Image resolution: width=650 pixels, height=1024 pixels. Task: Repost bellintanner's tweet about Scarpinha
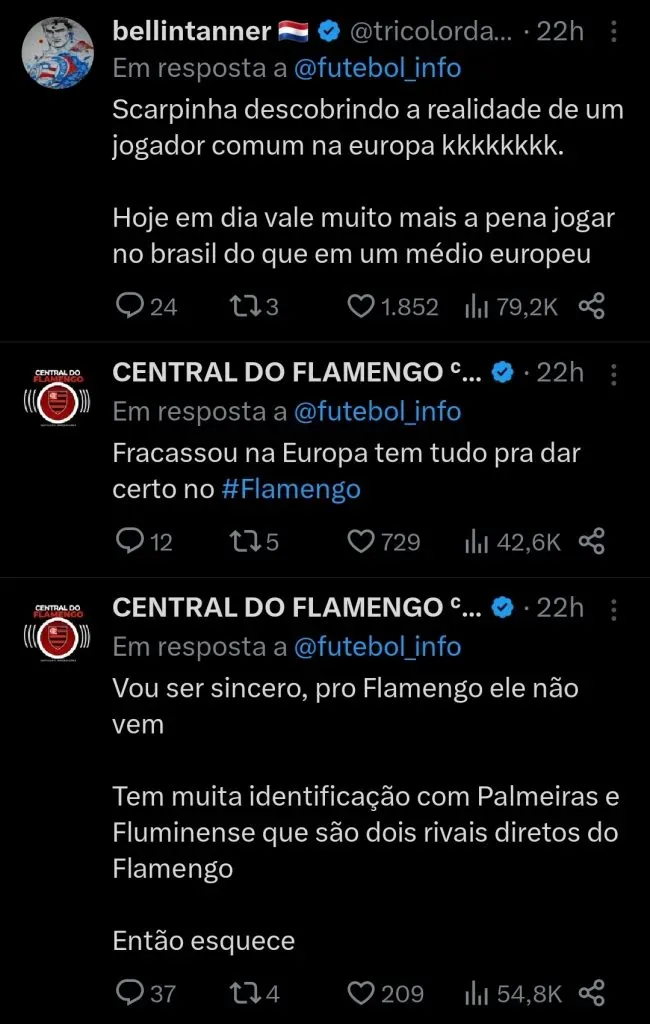[x=241, y=306]
